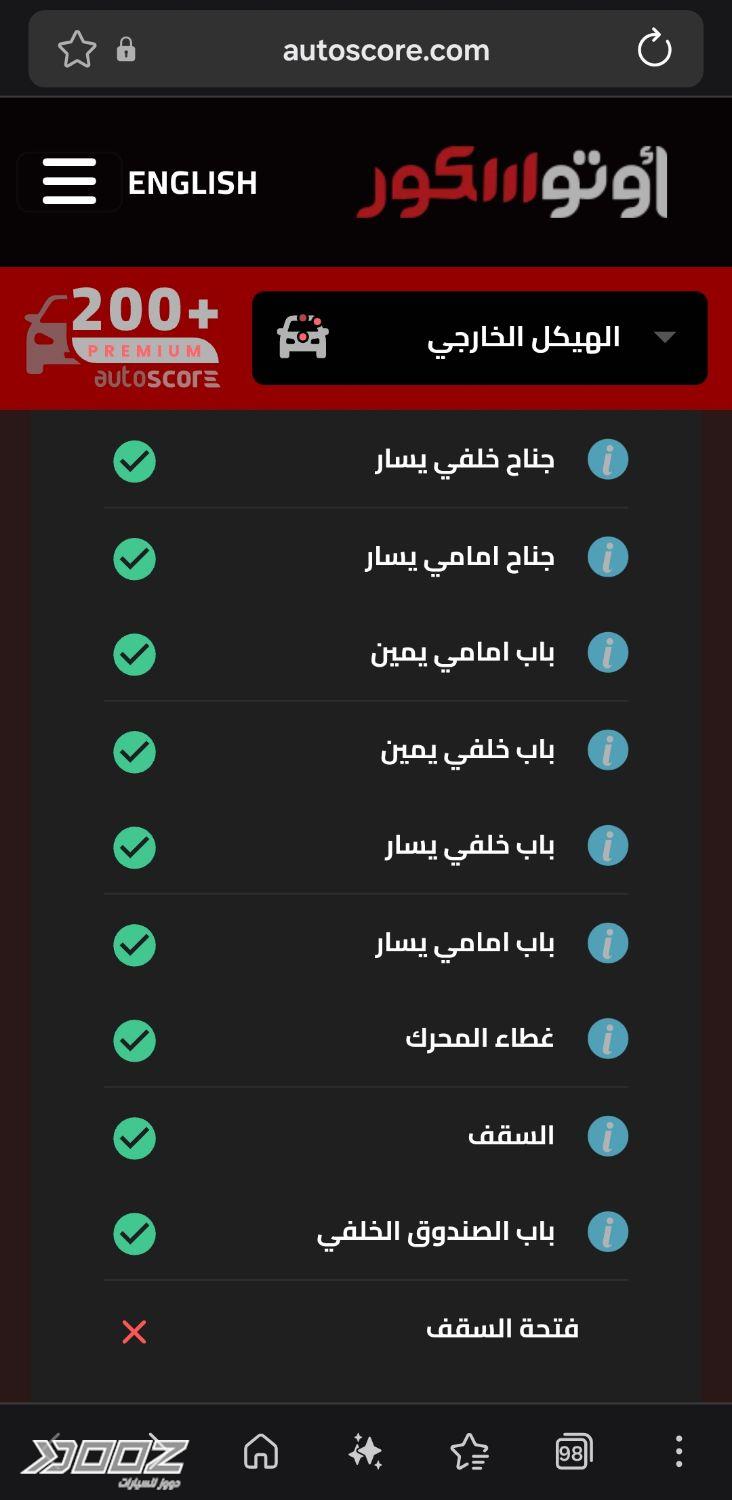Show info for باب امامي يمين
Image resolution: width=732 pixels, height=1500 pixels.
click(x=607, y=653)
